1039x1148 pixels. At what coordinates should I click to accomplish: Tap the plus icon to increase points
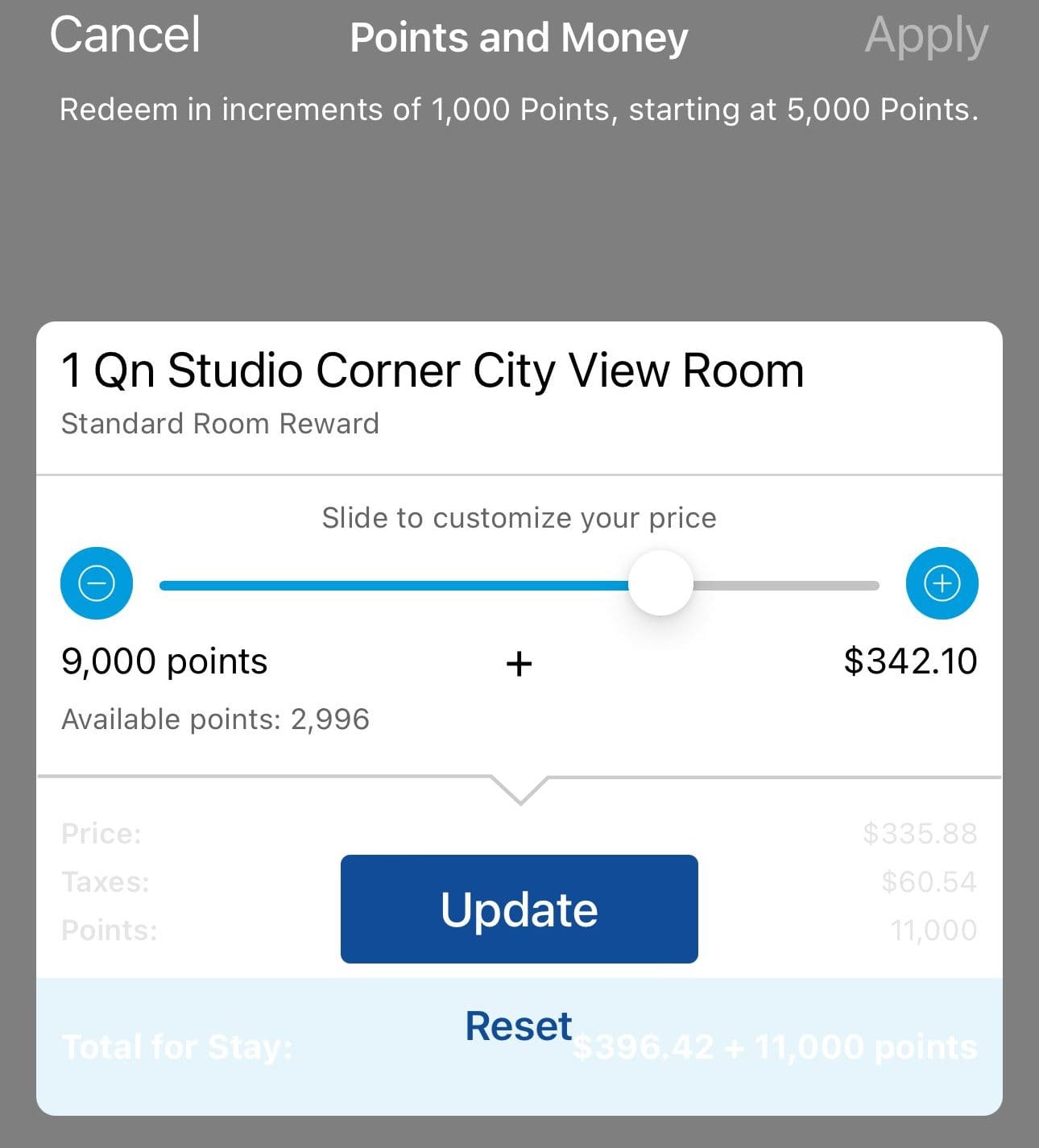click(942, 582)
